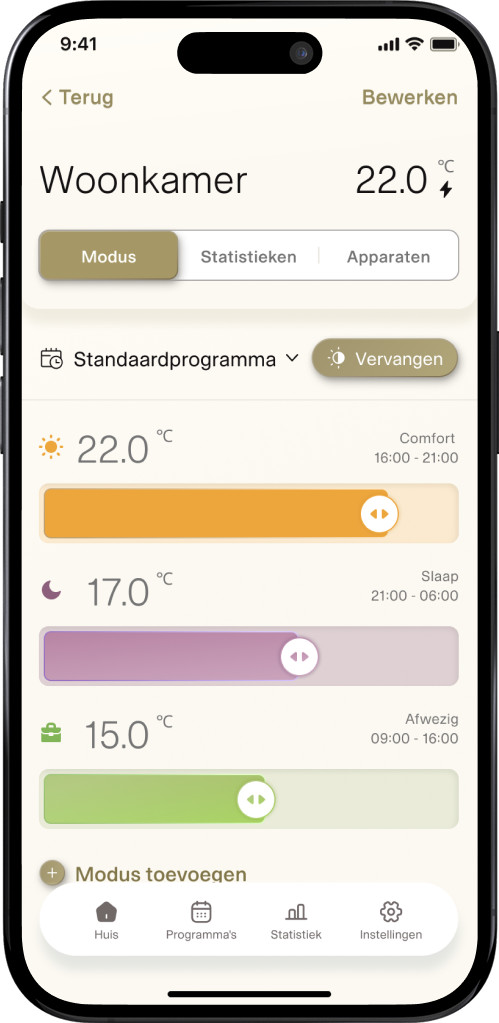This screenshot has height=1023, width=499.
Task: Switch to the Statistieken segment
Action: tap(249, 256)
